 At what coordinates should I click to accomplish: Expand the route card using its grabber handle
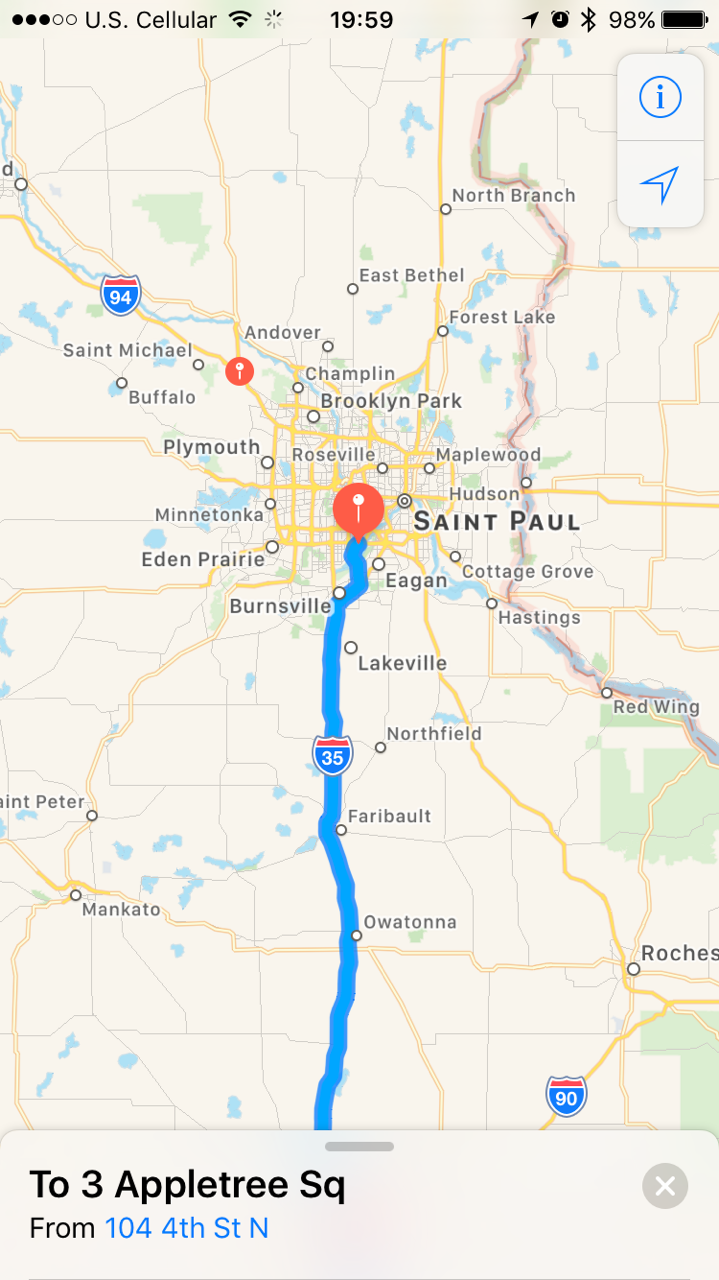[360, 1146]
